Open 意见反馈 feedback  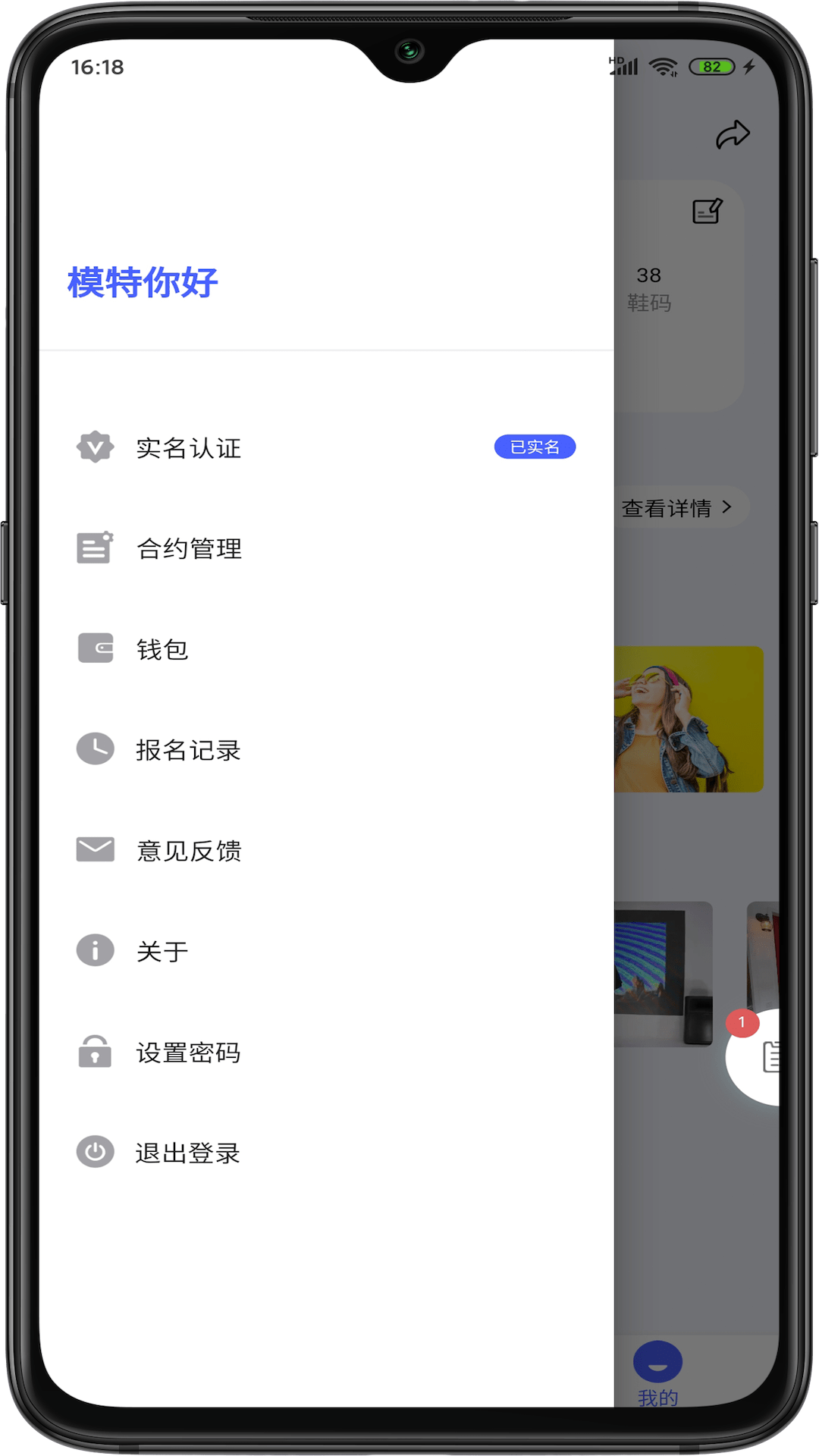[188, 851]
